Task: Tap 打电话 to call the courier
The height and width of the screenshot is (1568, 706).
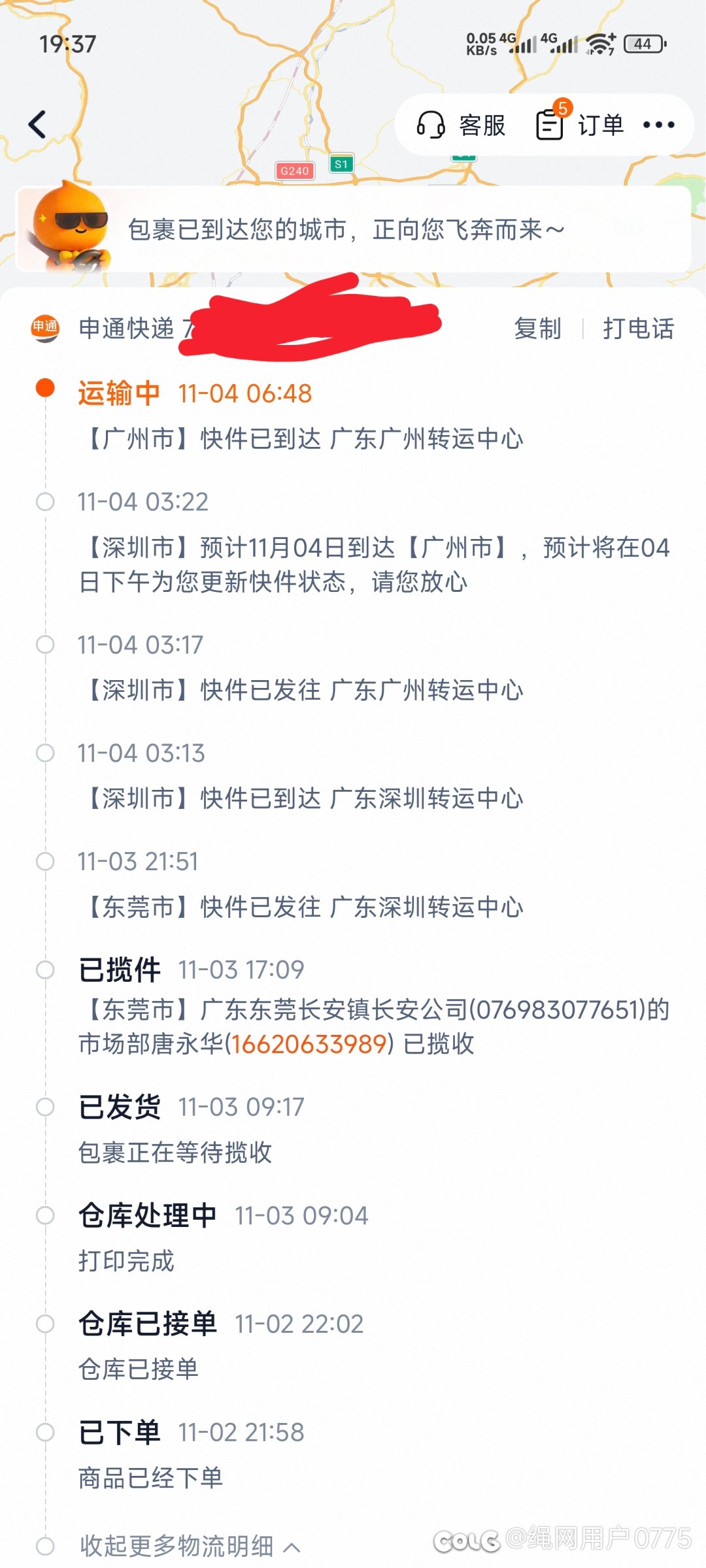Action: 638,329
